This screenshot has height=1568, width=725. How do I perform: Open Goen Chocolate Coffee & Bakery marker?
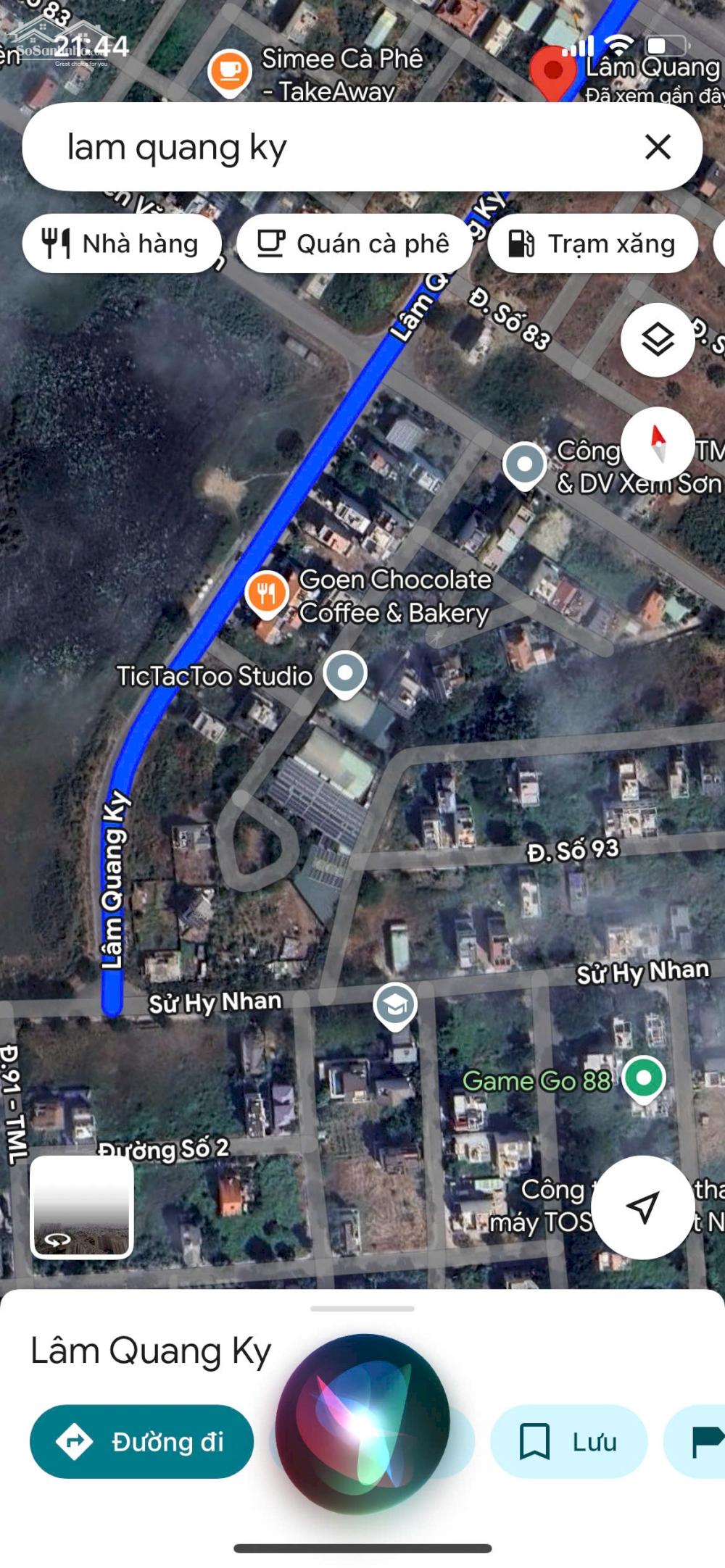(267, 594)
